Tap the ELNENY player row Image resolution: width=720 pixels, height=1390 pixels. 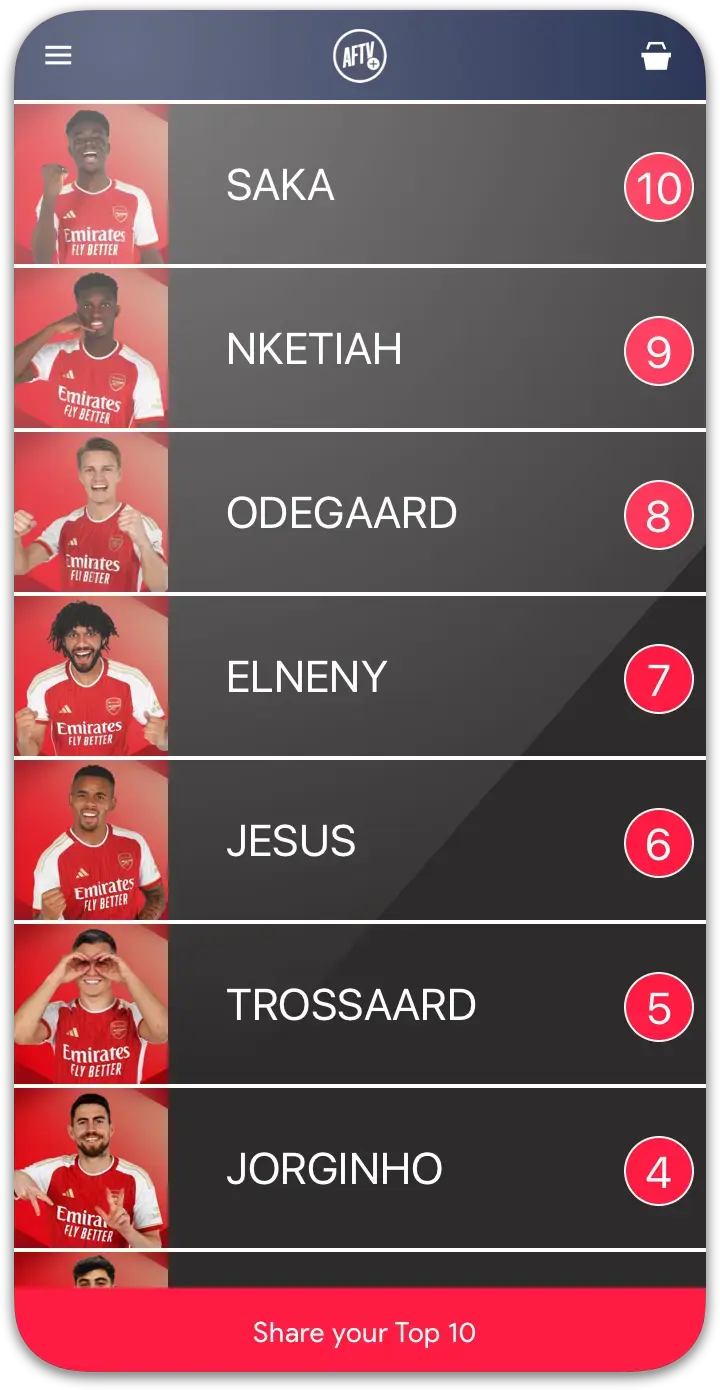pos(360,677)
